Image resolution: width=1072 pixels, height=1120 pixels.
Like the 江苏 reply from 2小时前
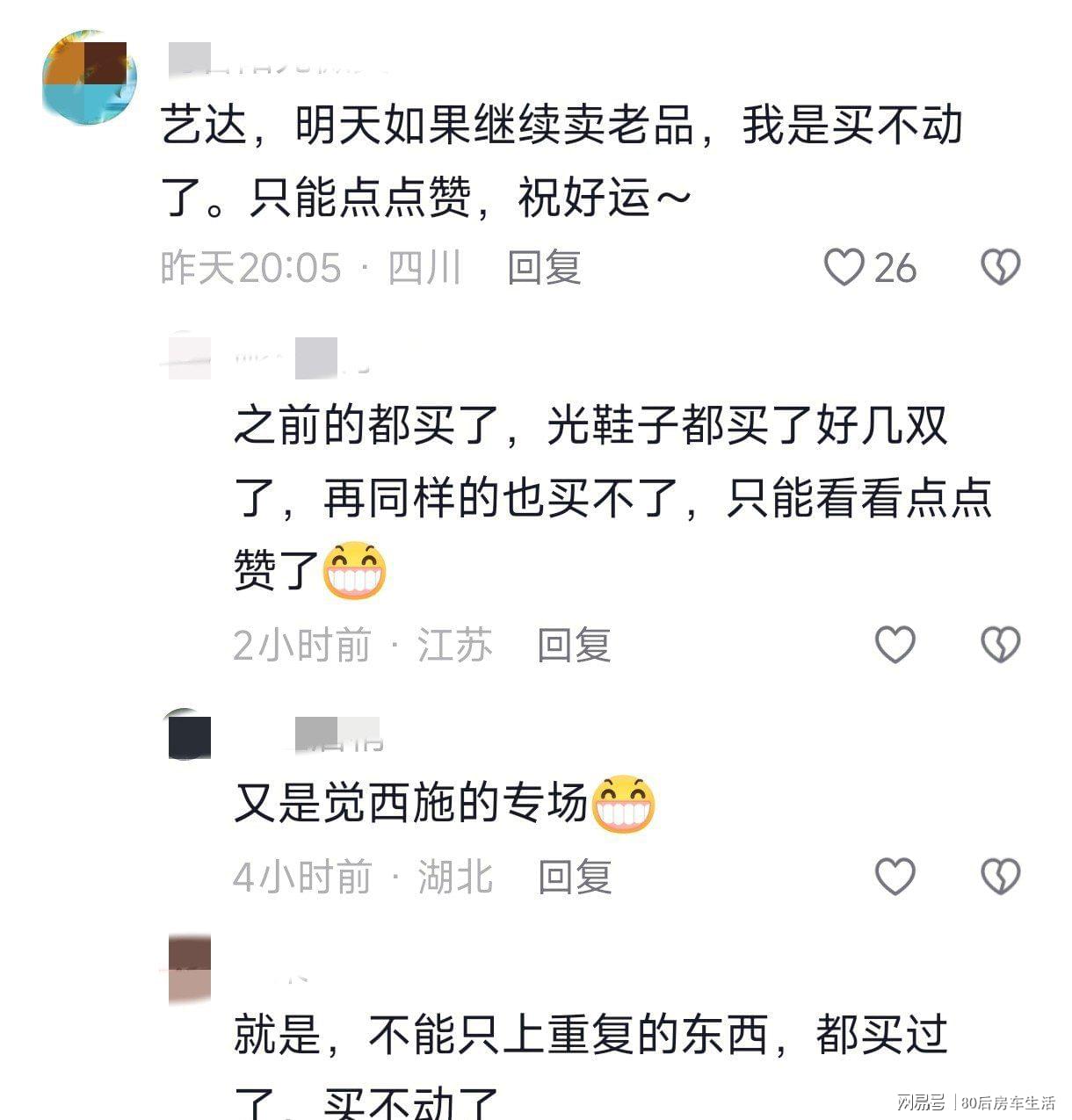click(x=895, y=646)
